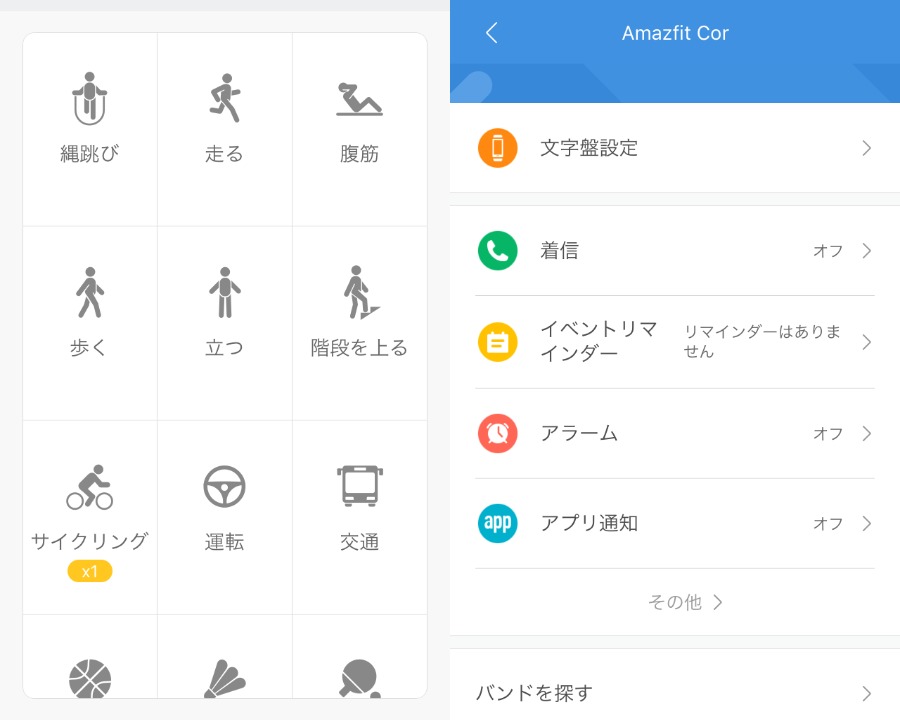Select the table tennis activity tile
900x720 pixels.
(360, 674)
